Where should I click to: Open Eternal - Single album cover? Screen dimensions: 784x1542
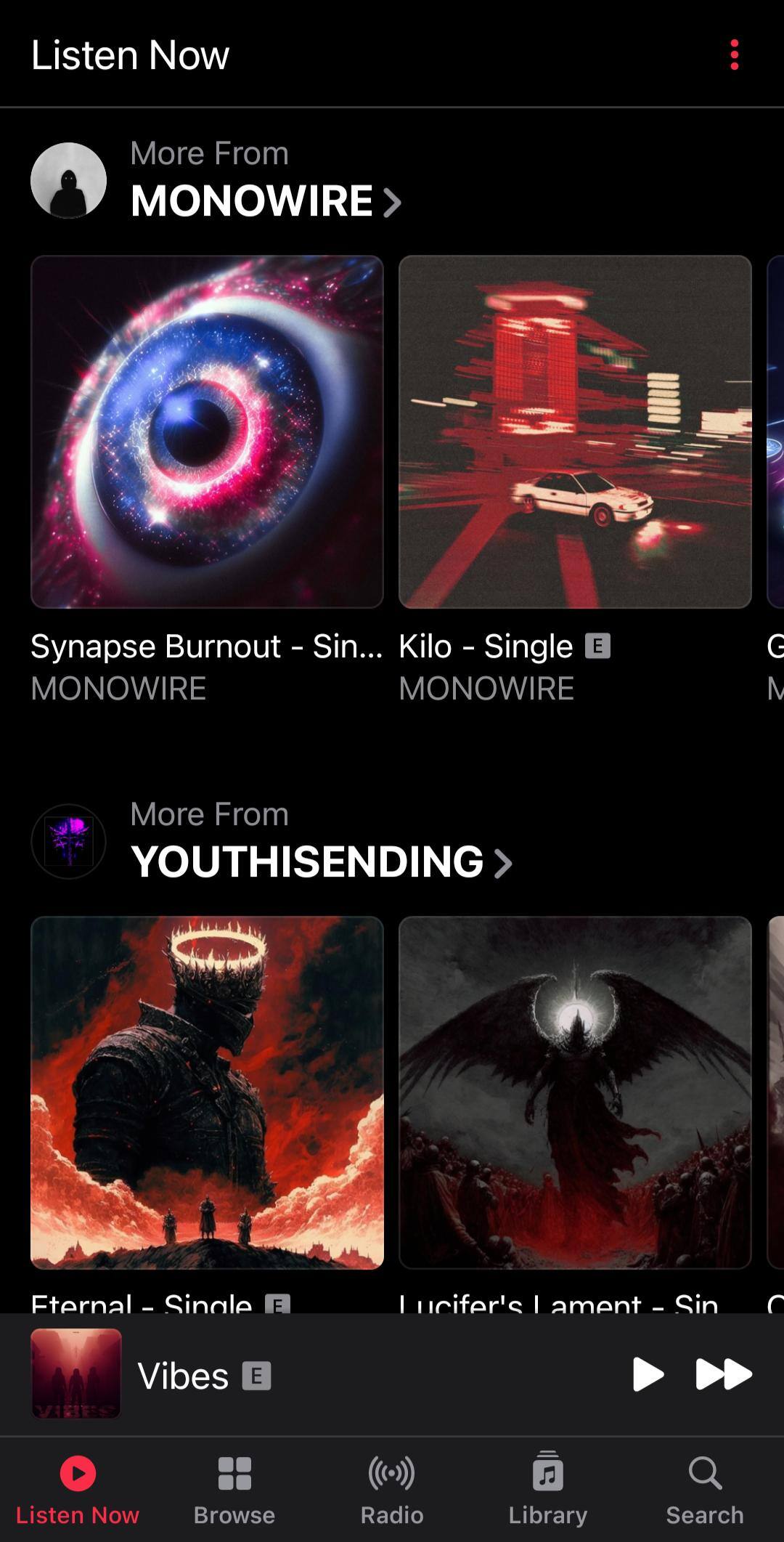point(207,1092)
